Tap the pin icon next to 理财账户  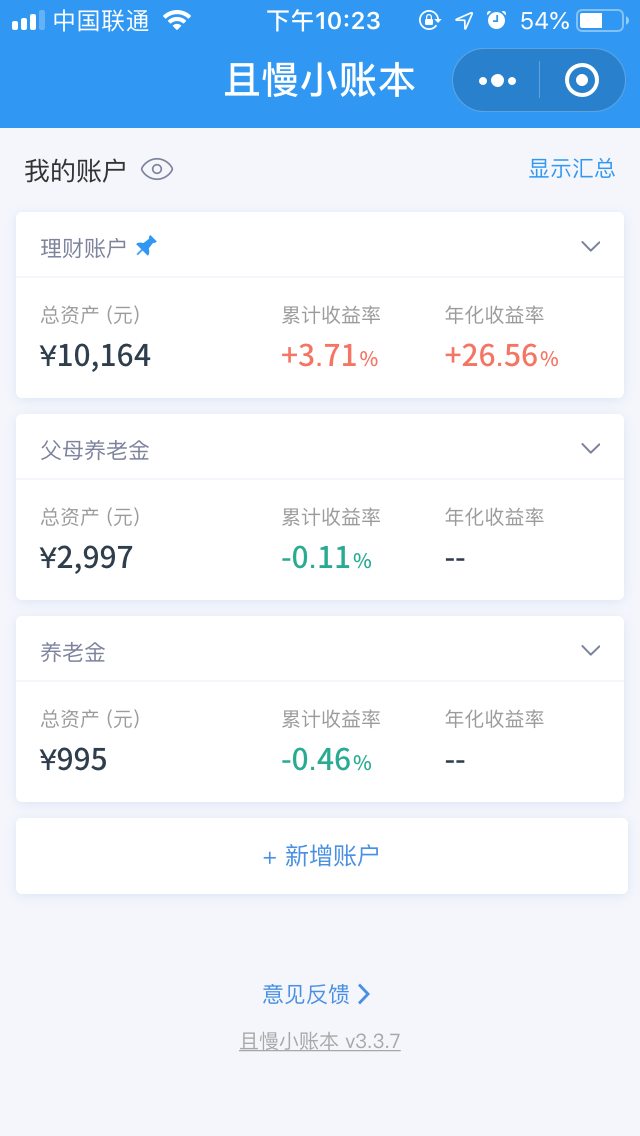146,246
